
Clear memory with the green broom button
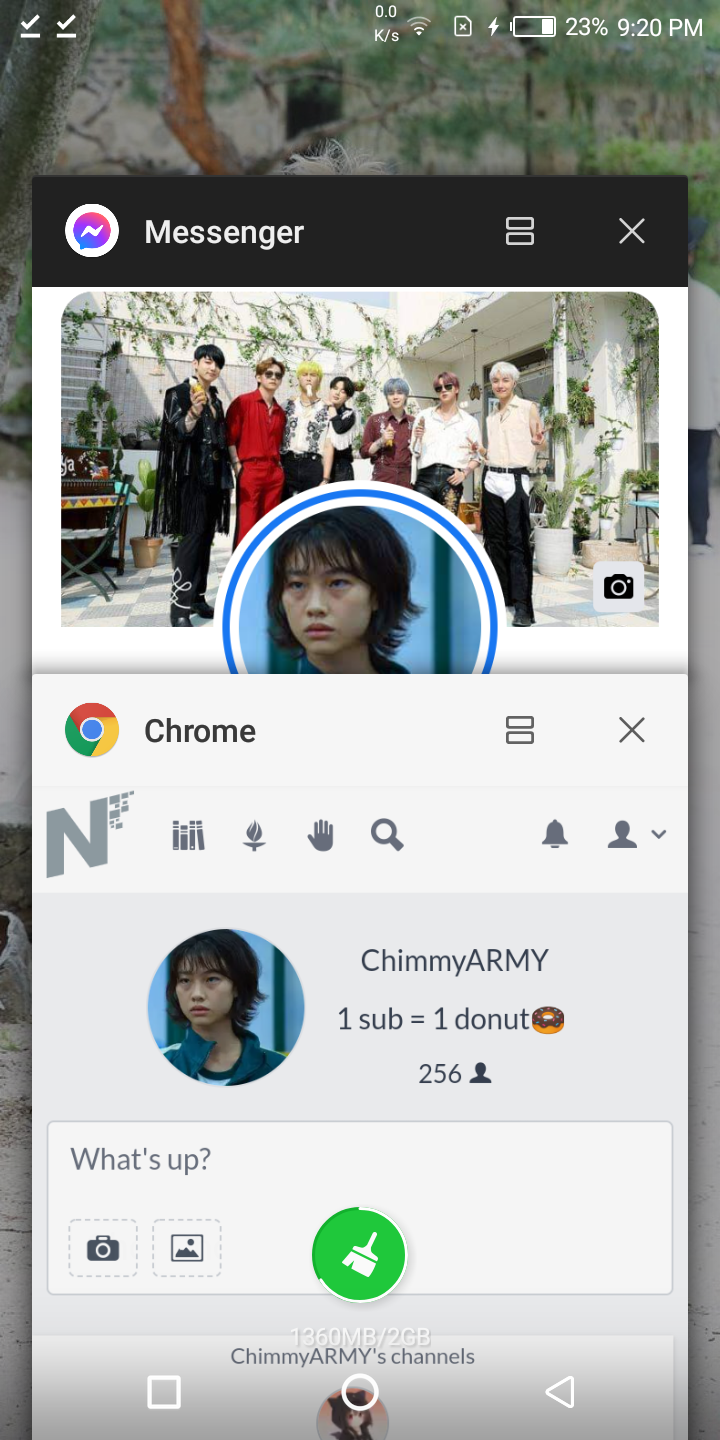pos(359,1254)
